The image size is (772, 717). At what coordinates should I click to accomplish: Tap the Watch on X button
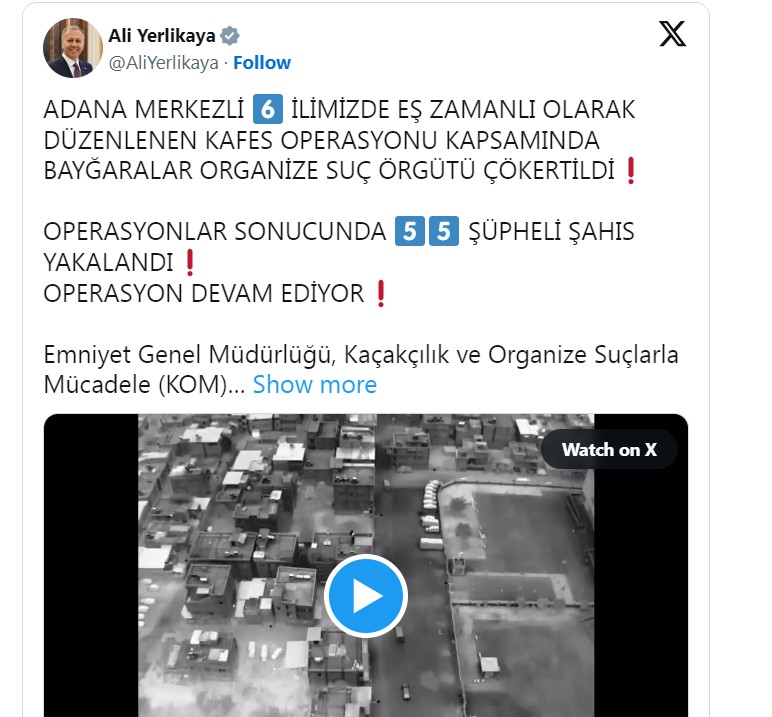609,449
